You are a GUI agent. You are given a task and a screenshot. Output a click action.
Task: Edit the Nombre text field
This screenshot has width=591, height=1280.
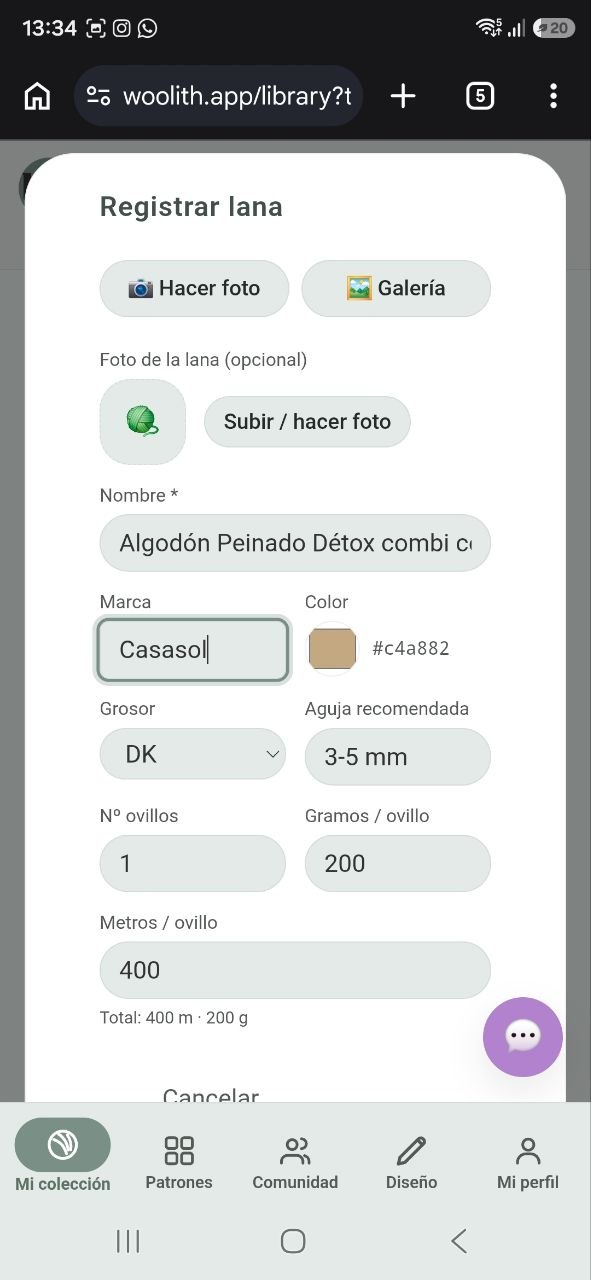click(295, 543)
